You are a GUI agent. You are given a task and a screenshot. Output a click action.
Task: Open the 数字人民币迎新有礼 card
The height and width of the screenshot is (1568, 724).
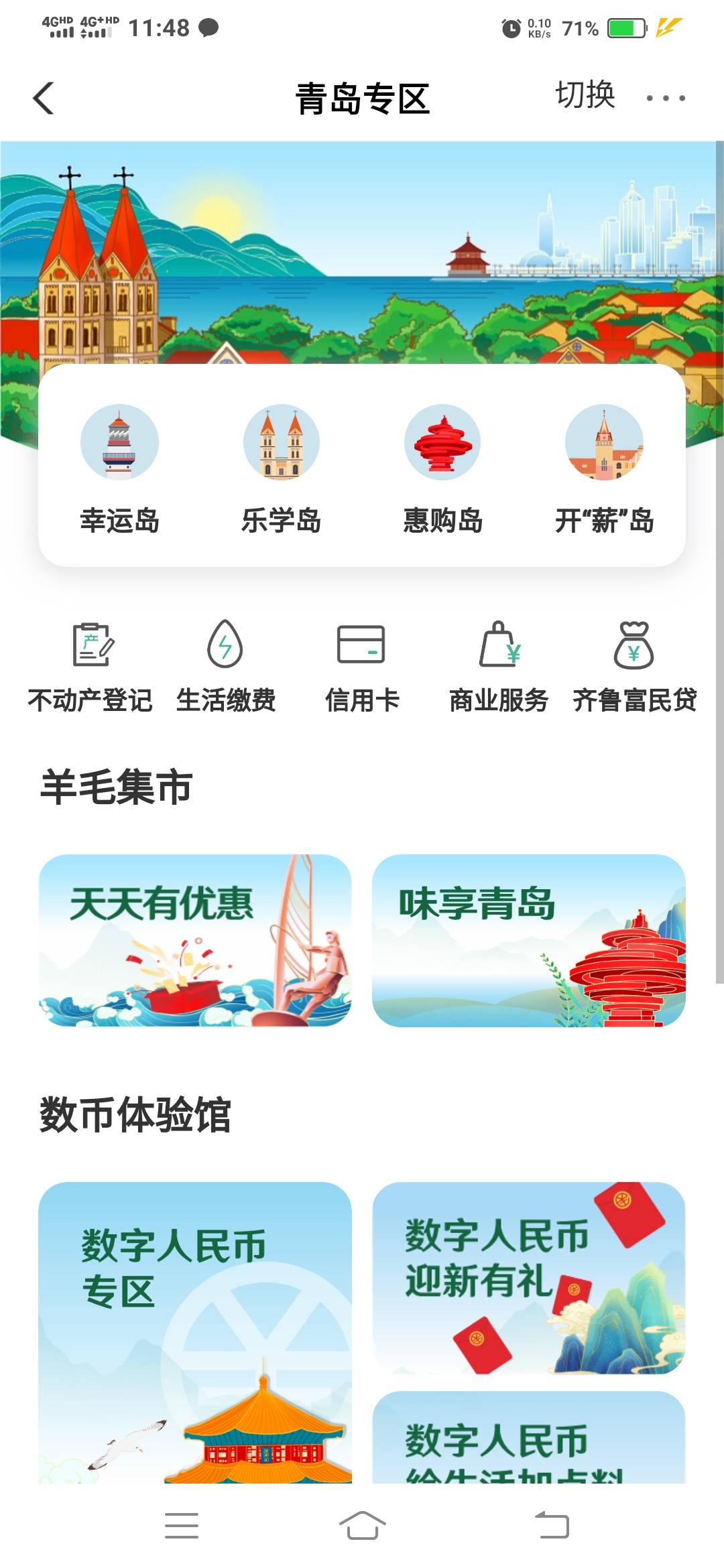(x=529, y=1278)
